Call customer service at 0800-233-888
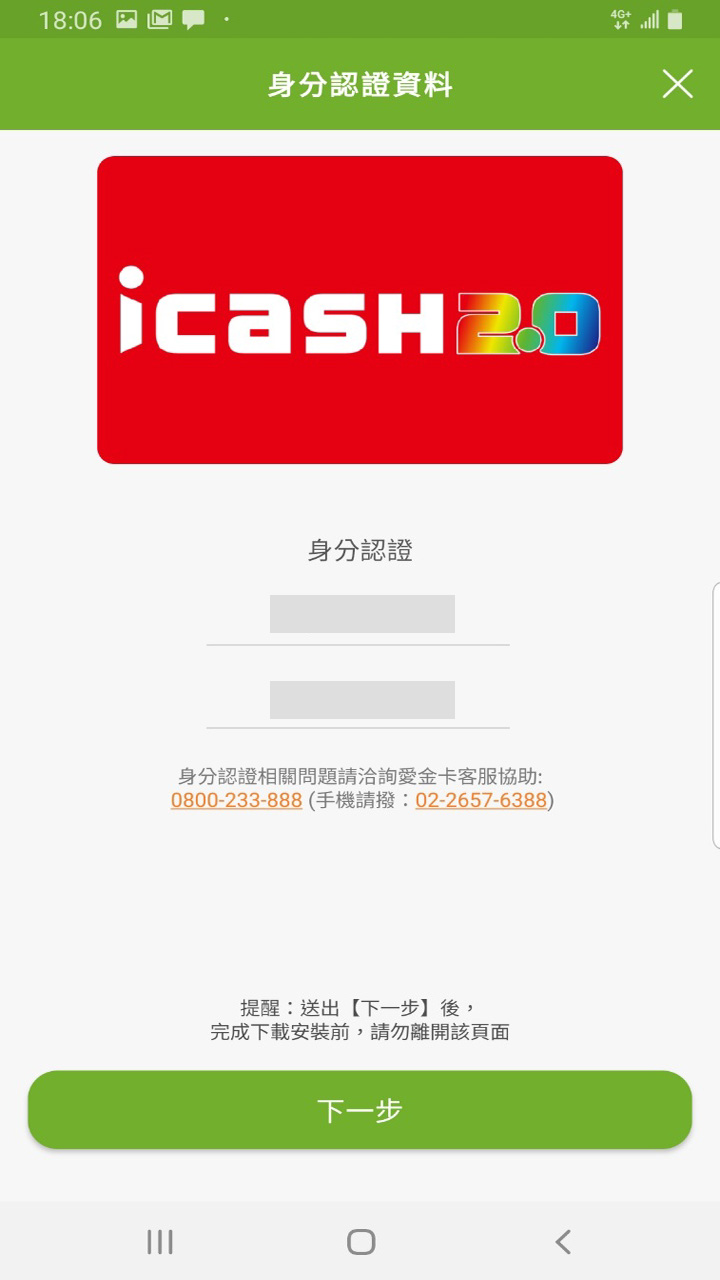Screen dimensions: 720x1280 236,800
